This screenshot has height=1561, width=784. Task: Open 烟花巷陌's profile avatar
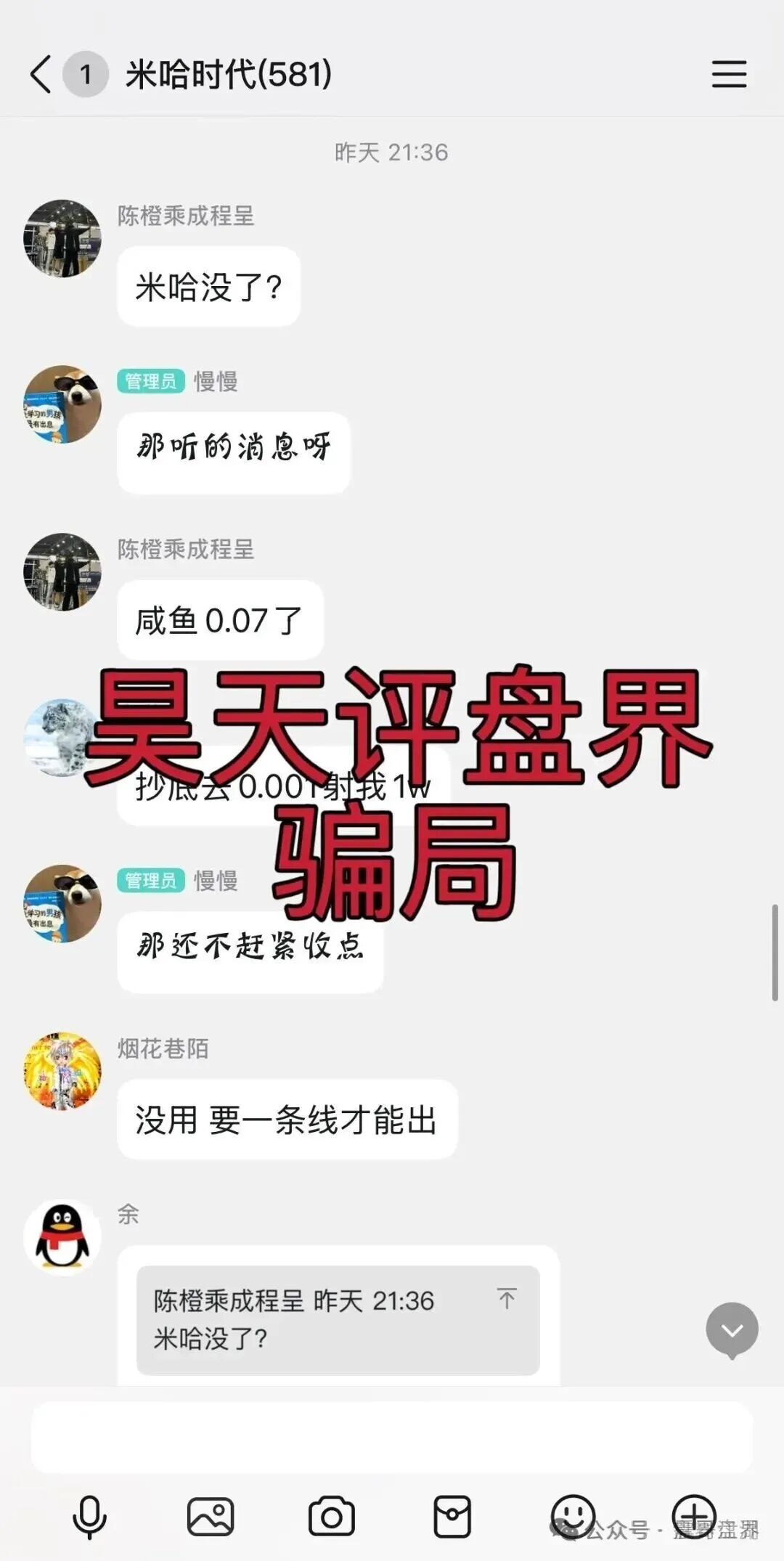(x=62, y=1071)
